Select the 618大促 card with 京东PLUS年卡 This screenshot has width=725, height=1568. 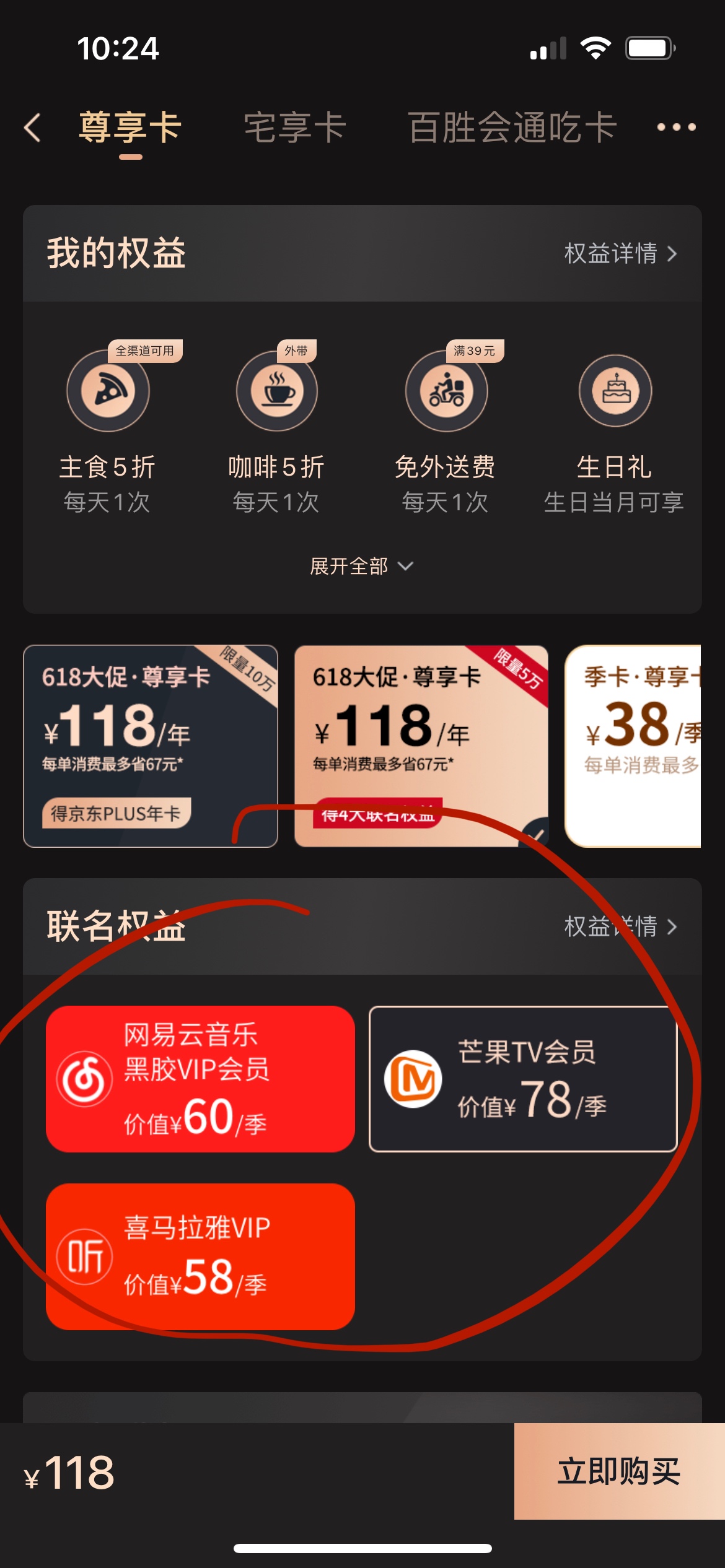pos(151,746)
